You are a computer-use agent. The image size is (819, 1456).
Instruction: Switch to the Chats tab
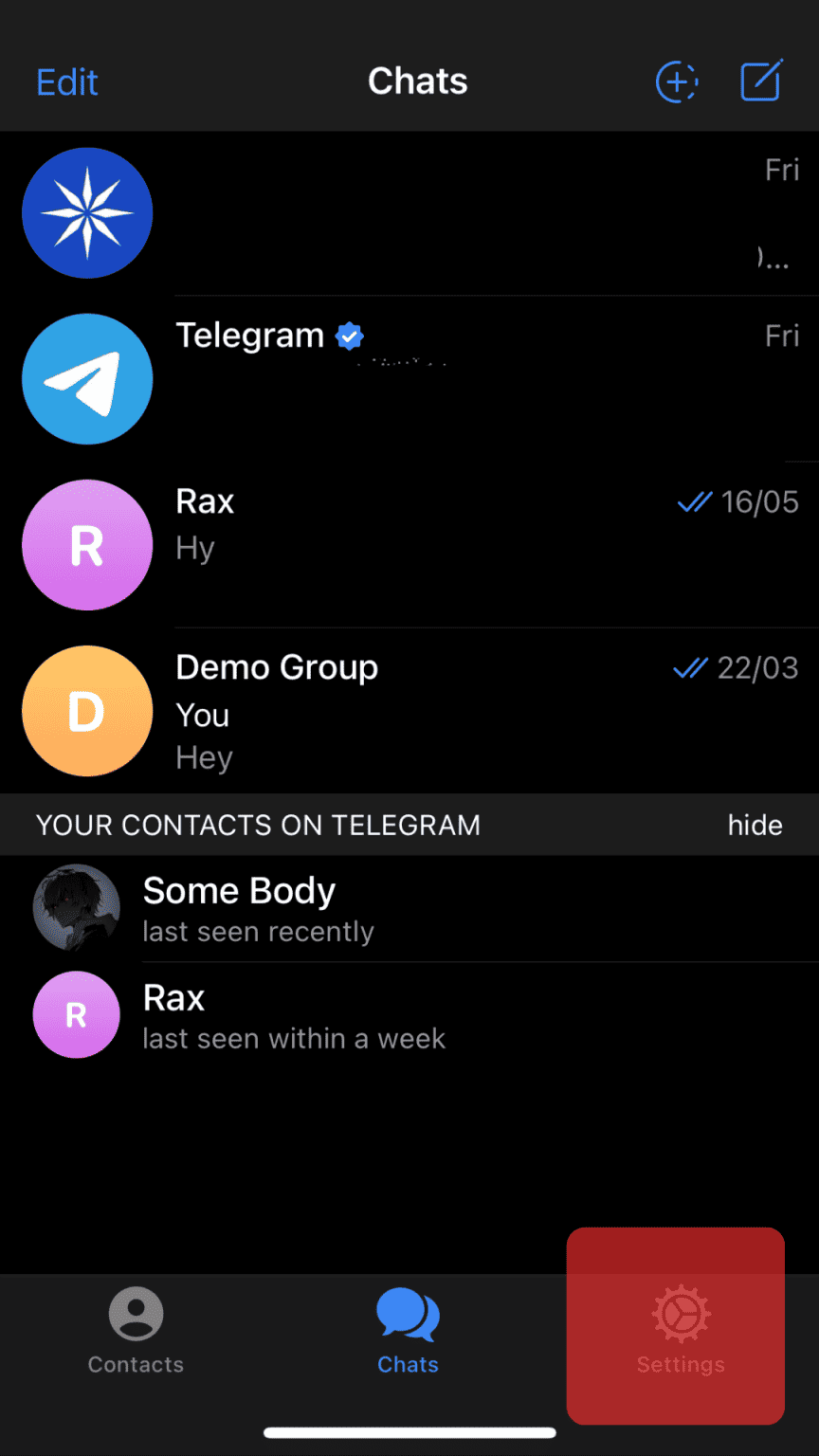coord(408,1327)
